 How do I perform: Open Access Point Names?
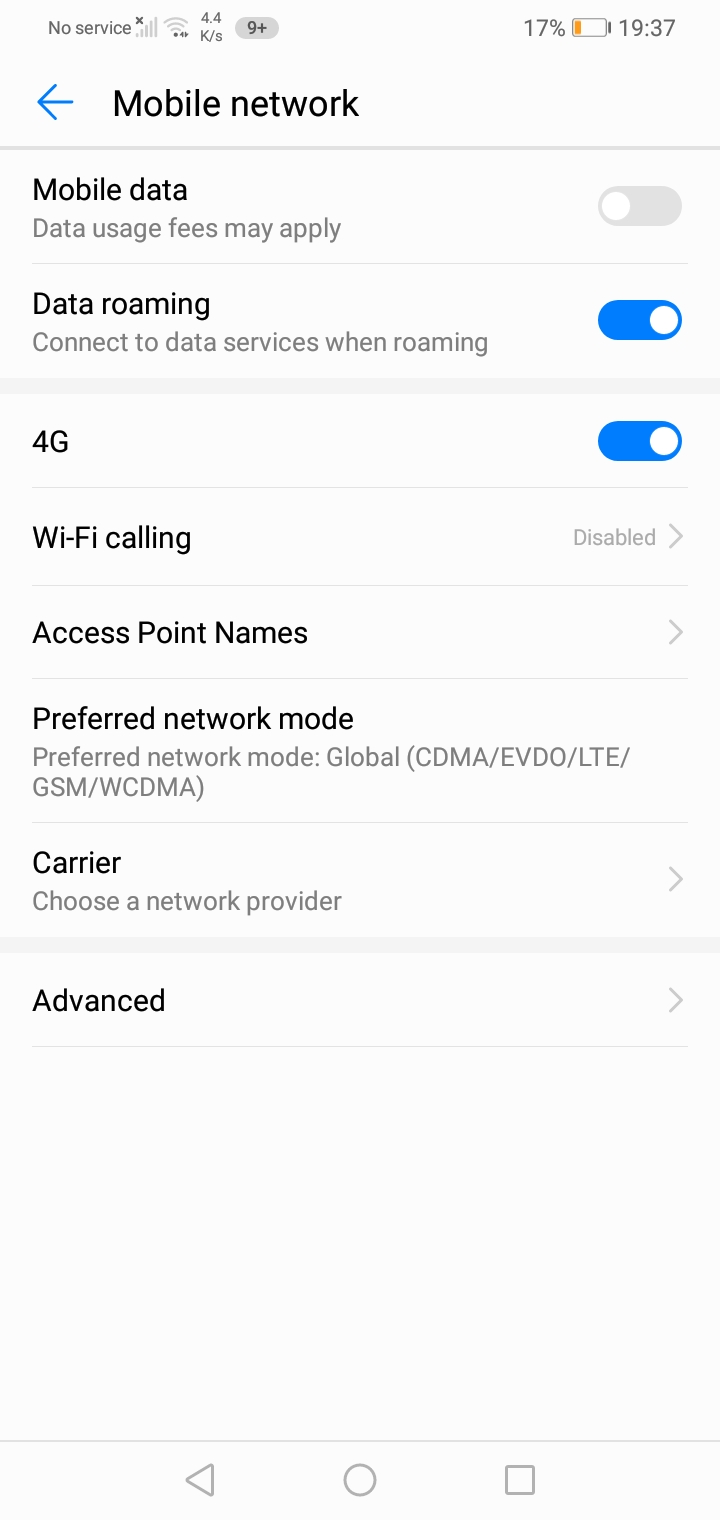pyautogui.click(x=360, y=633)
